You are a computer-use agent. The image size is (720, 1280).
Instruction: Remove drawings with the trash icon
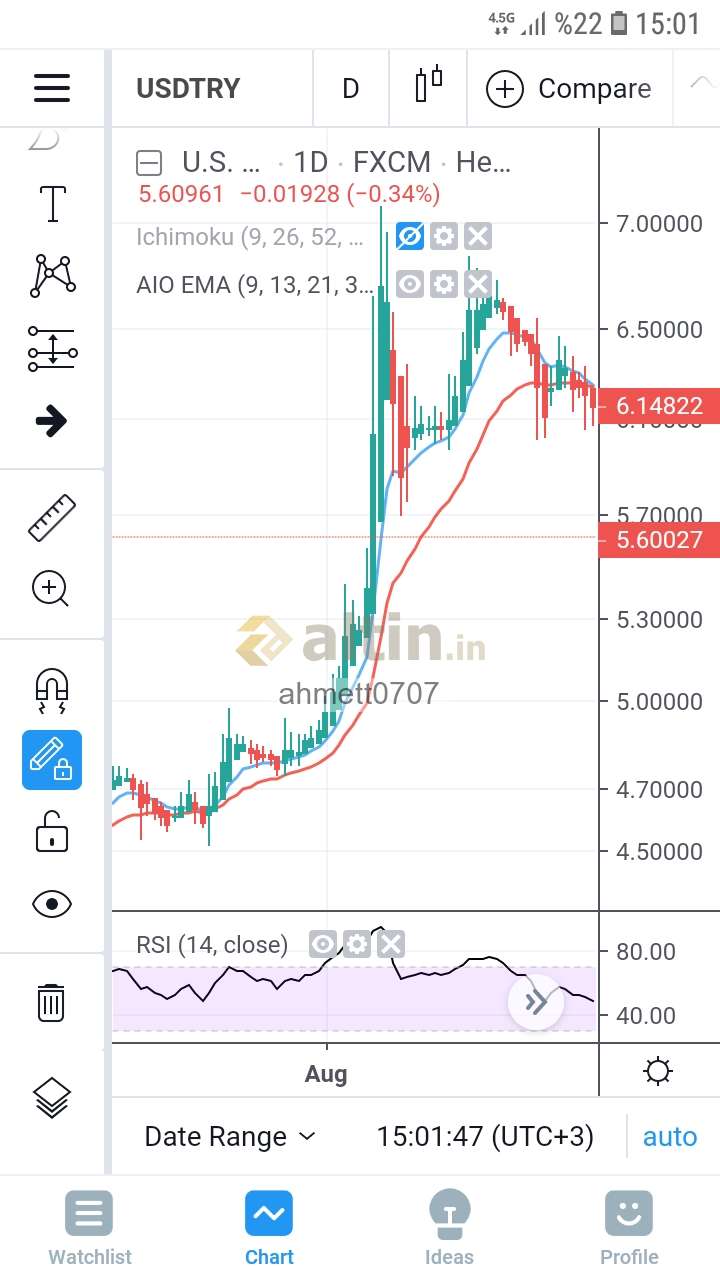[51, 1002]
